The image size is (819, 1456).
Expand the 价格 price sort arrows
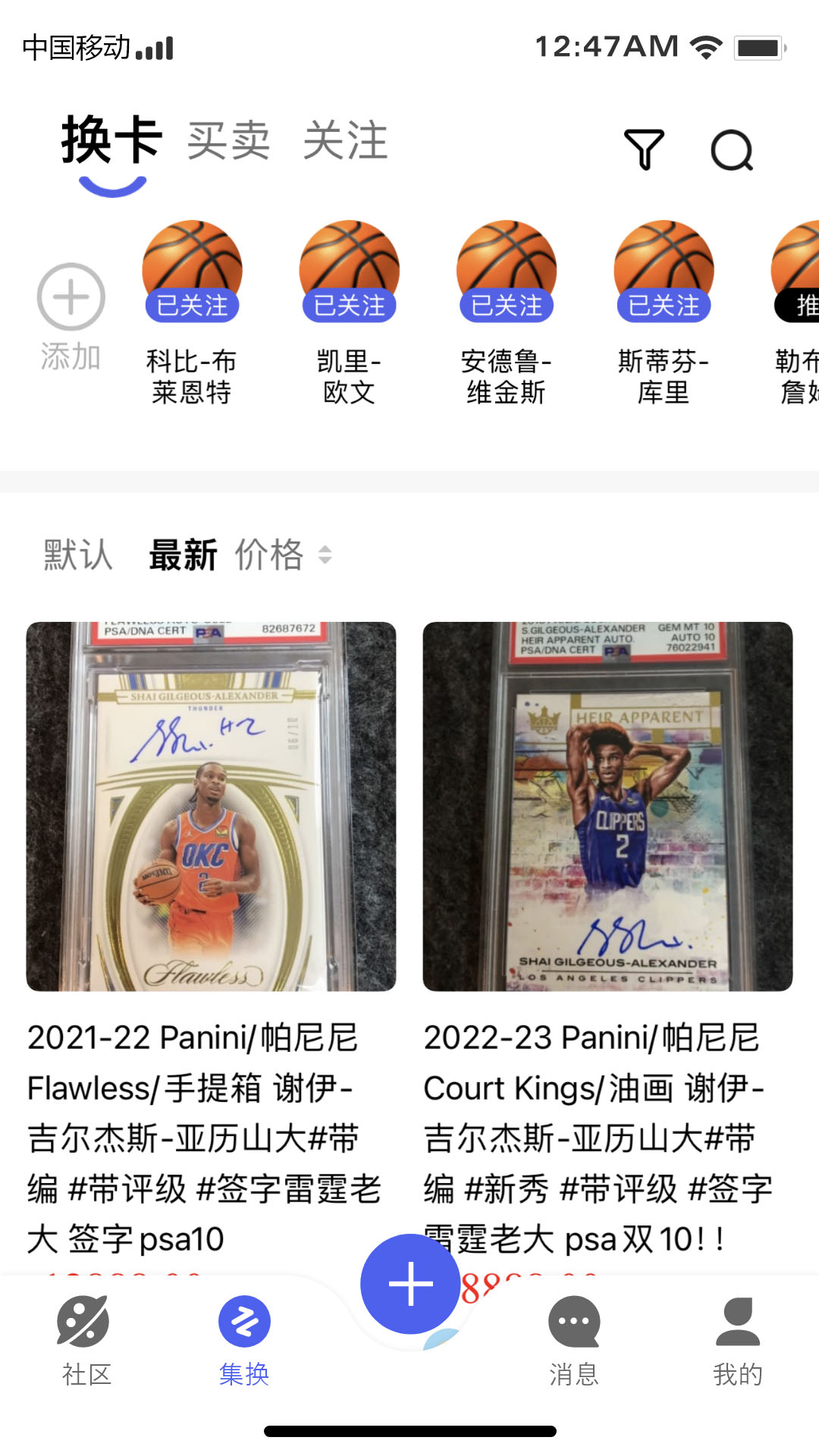tap(325, 556)
